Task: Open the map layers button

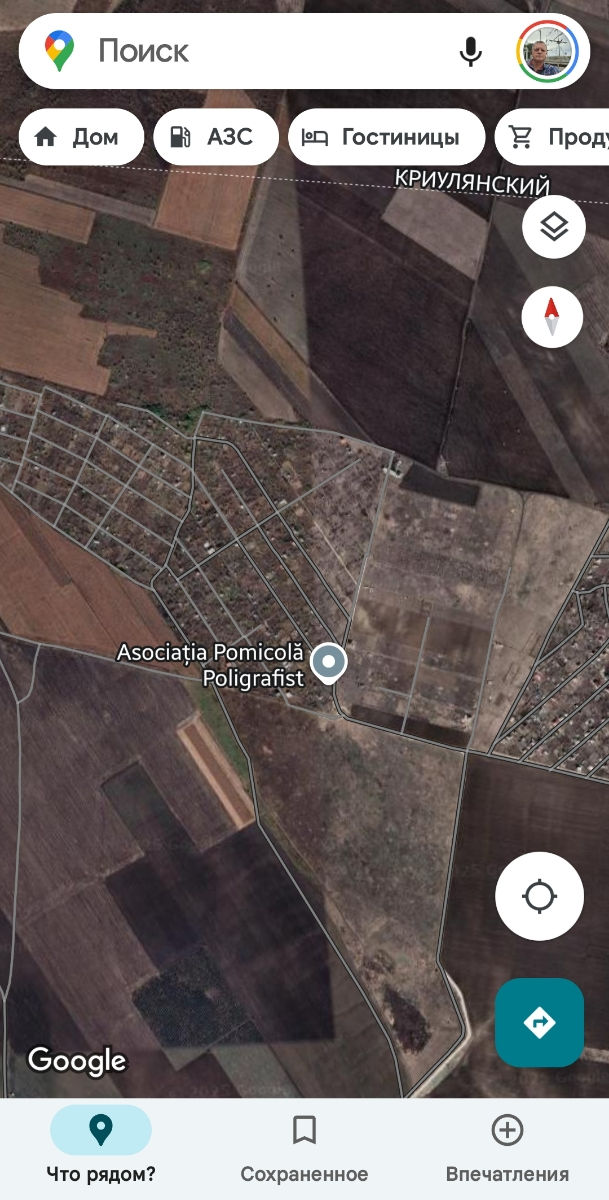Action: coord(553,227)
